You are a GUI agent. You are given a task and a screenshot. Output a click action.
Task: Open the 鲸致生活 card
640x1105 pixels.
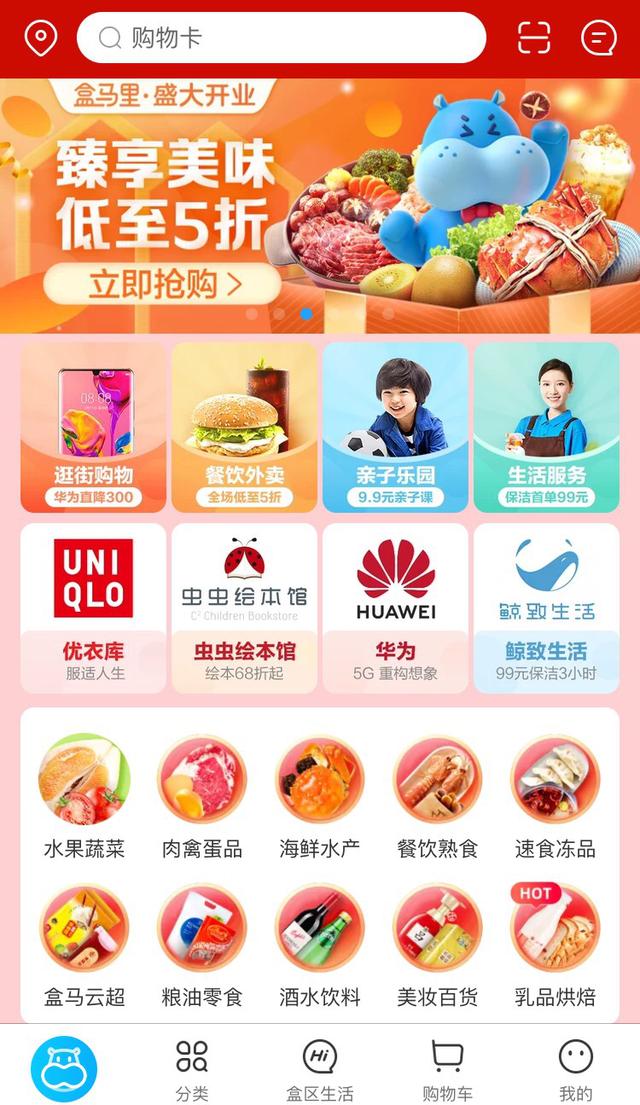[x=546, y=608]
